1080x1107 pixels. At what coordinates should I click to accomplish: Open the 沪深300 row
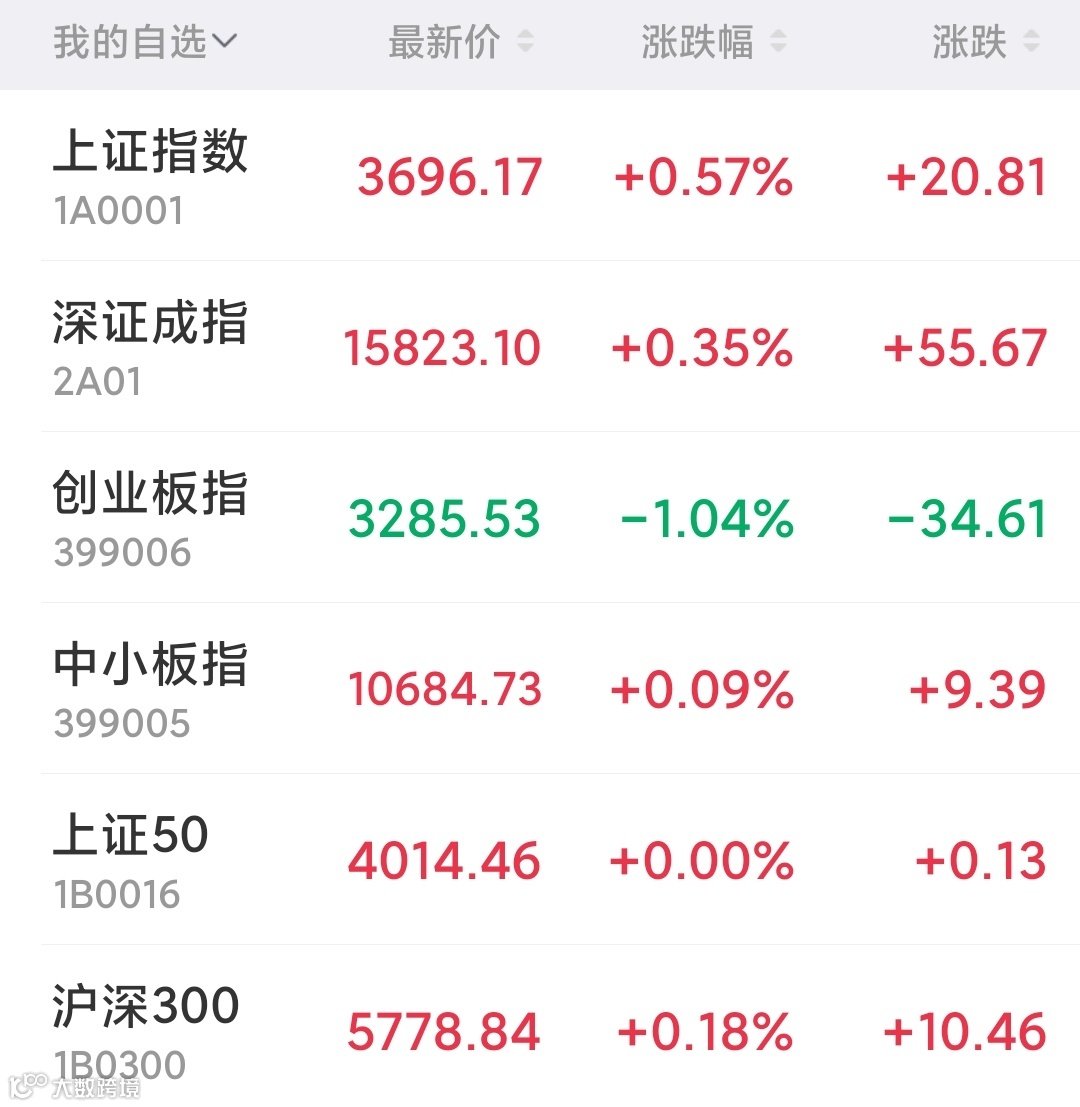click(x=540, y=1026)
